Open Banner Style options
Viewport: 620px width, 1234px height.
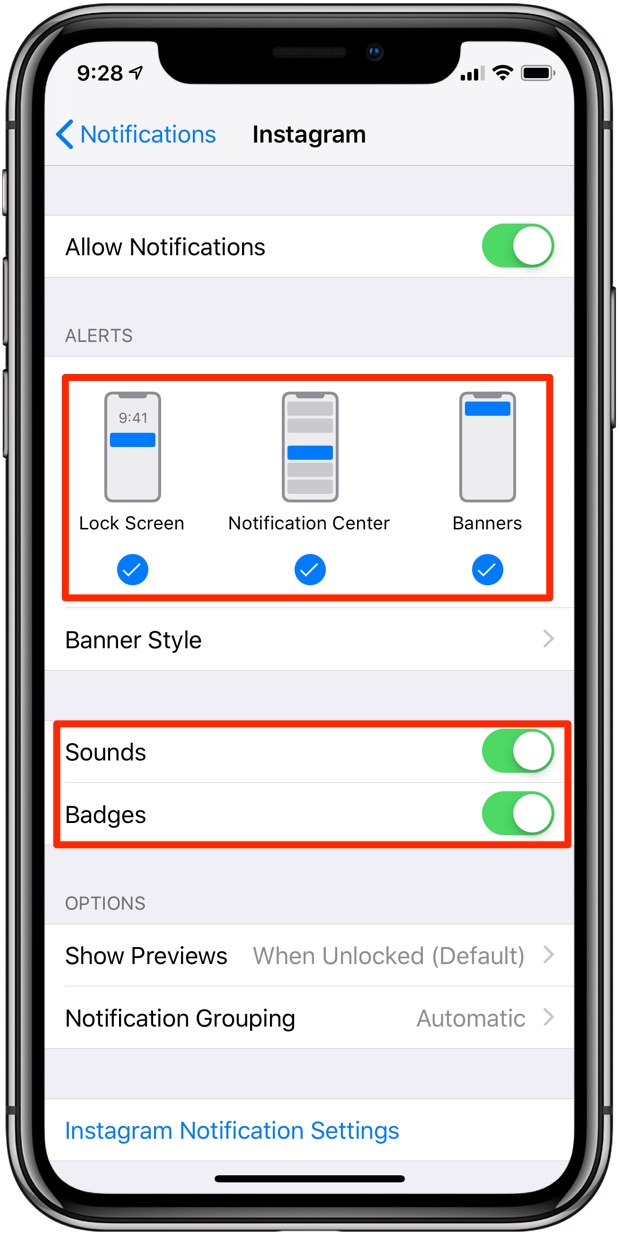coord(309,640)
